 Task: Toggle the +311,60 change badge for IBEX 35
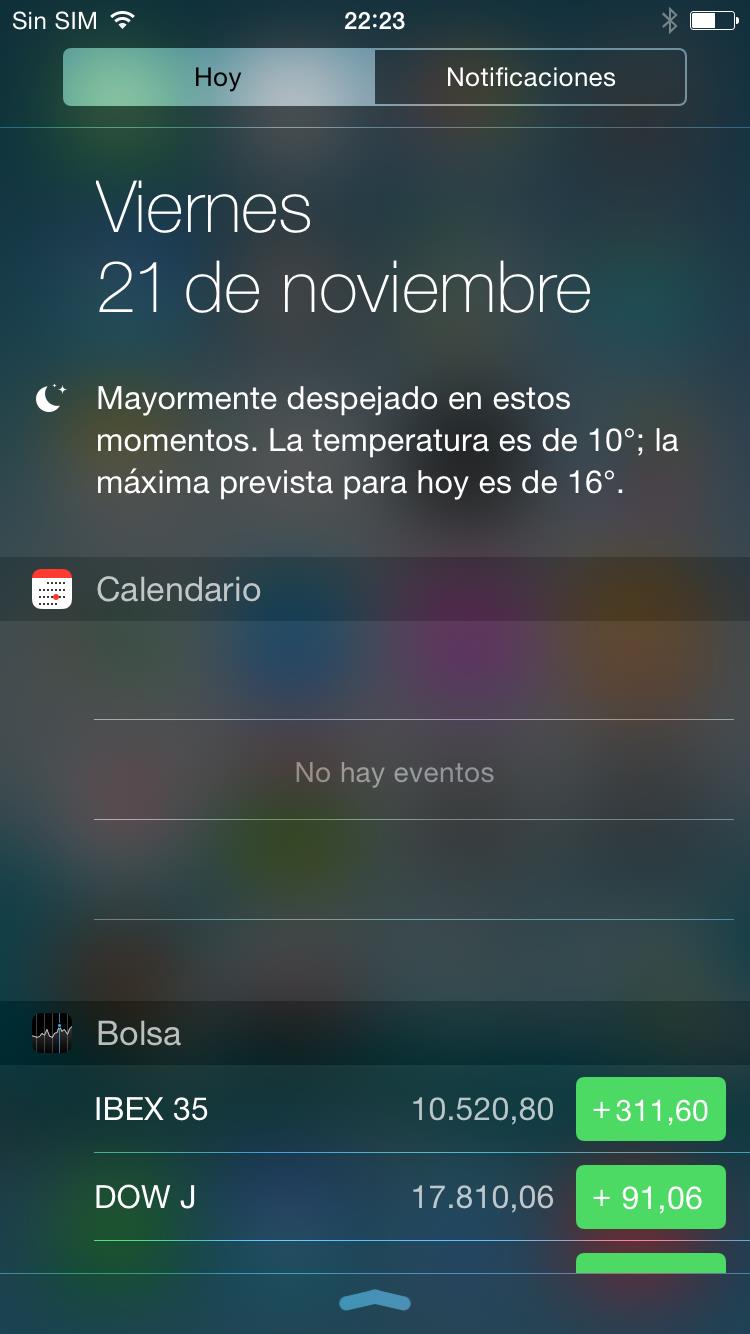(x=650, y=1110)
